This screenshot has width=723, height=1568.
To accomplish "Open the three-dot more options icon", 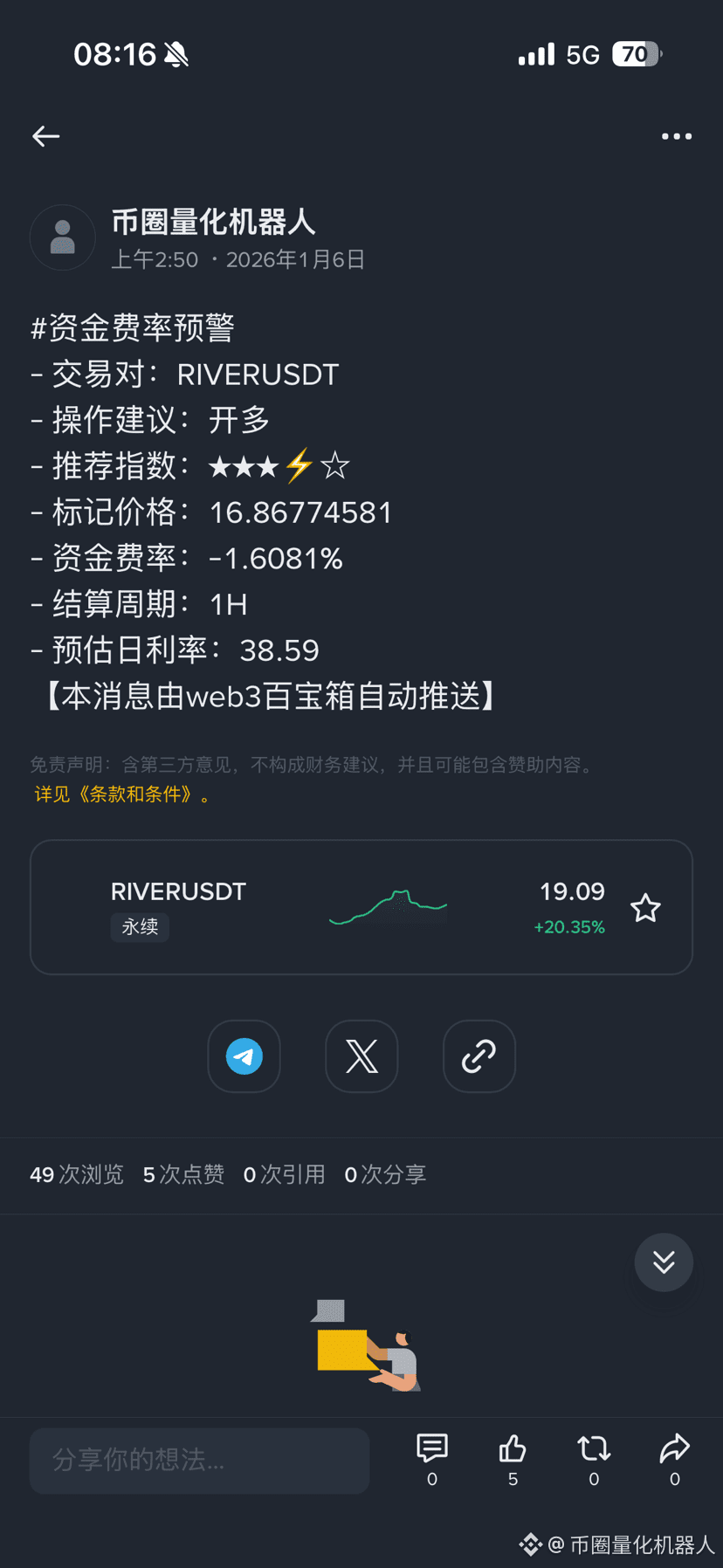I will click(677, 136).
